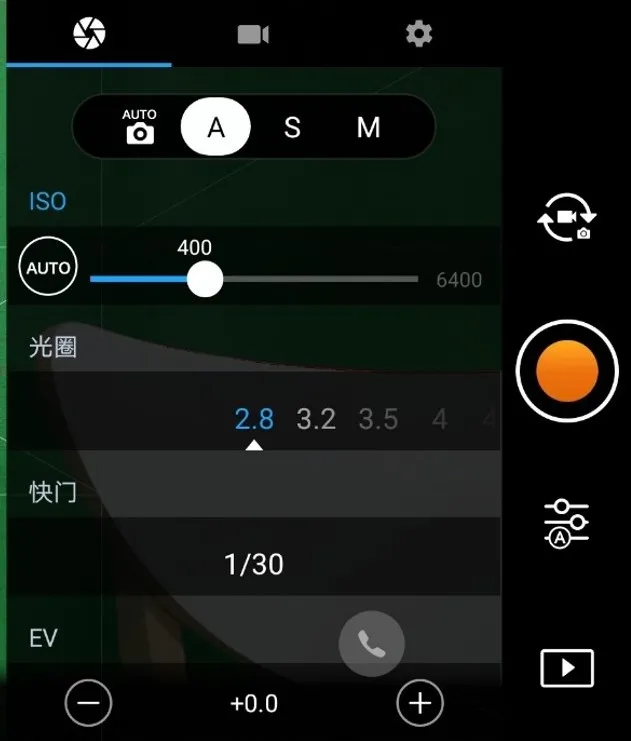Tap the 1/30 shutter speed value
Viewport: 631px width, 741px height.
click(x=254, y=565)
